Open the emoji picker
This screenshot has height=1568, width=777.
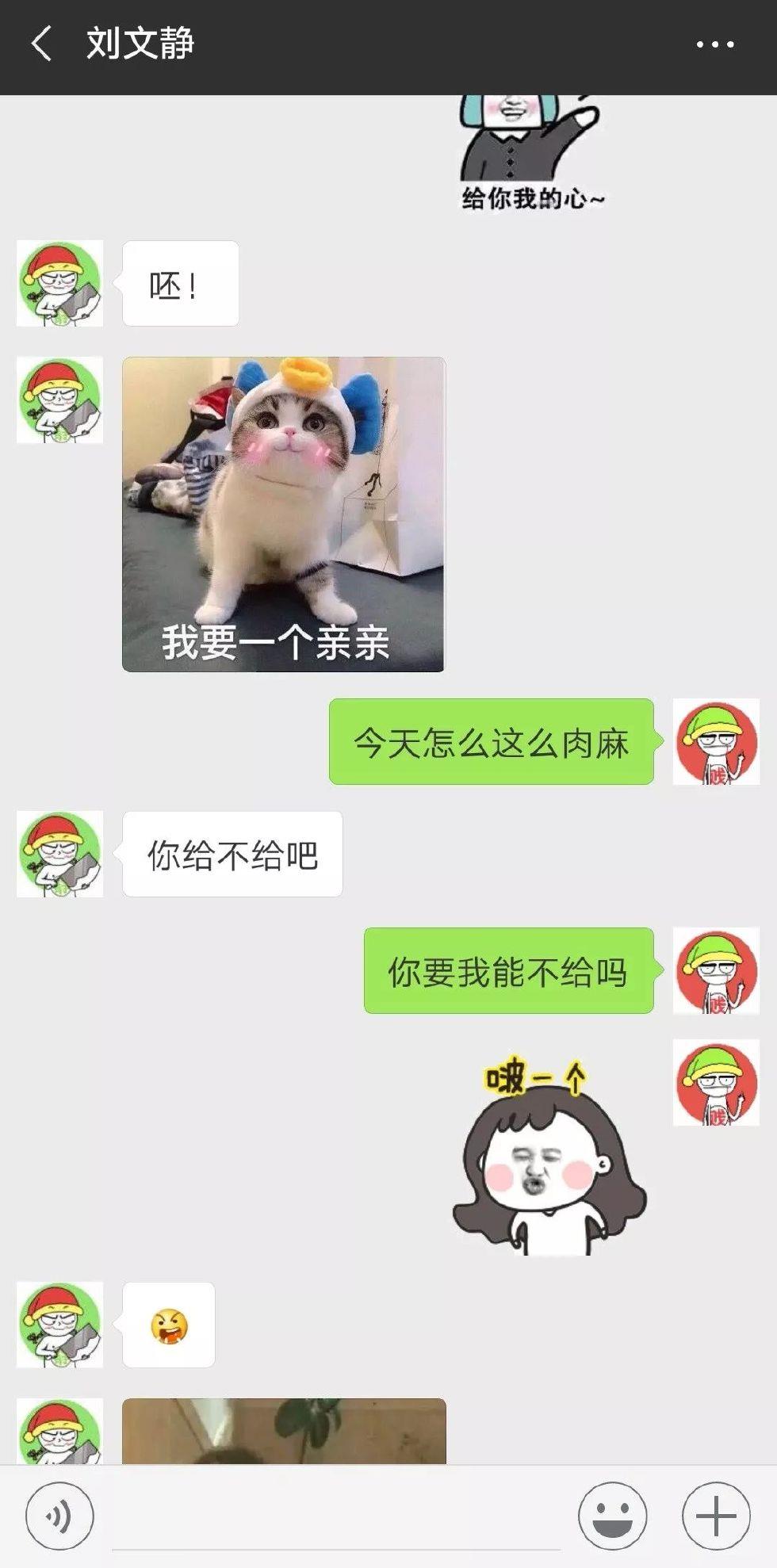612,1516
